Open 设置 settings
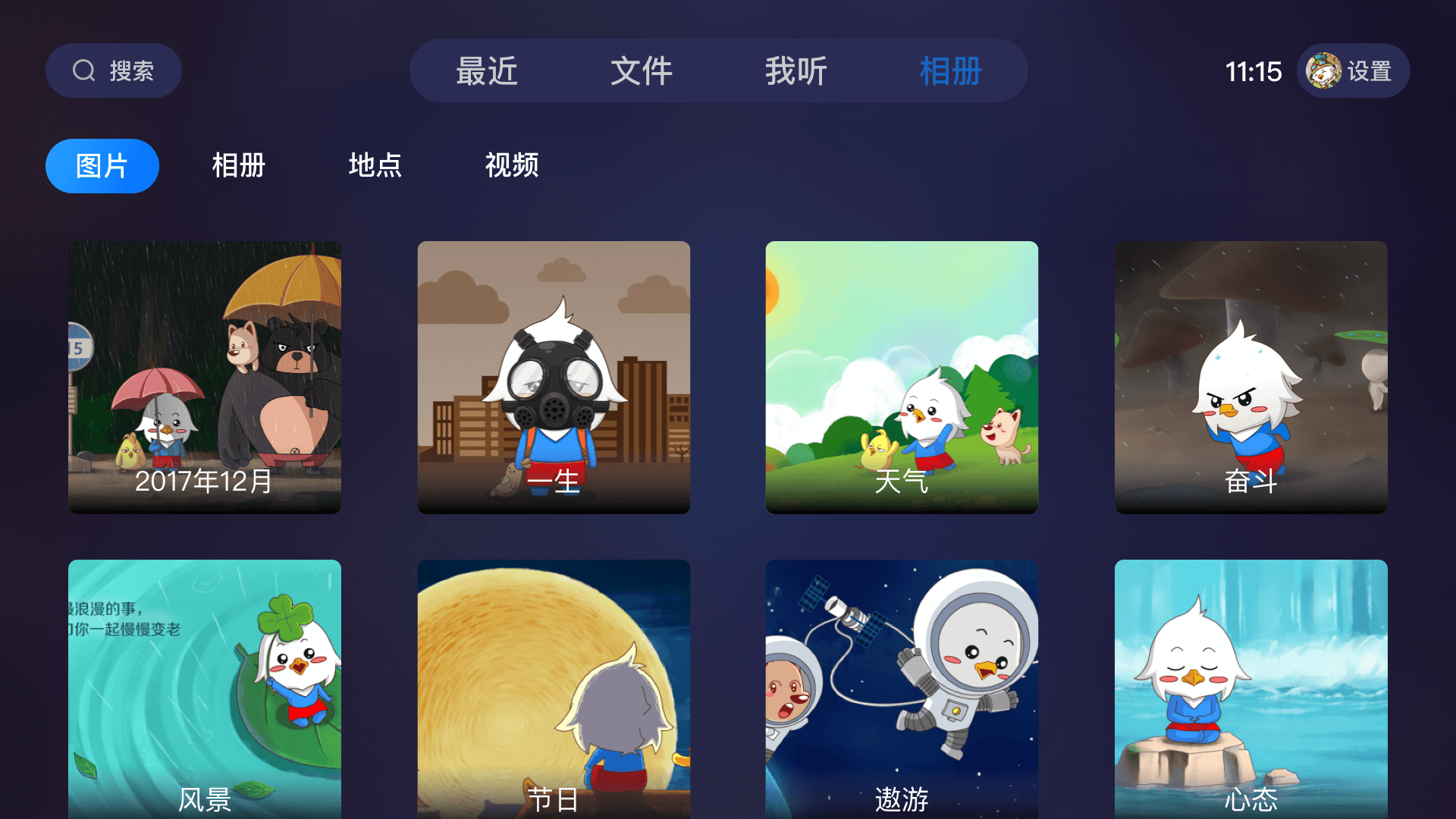 1353,71
